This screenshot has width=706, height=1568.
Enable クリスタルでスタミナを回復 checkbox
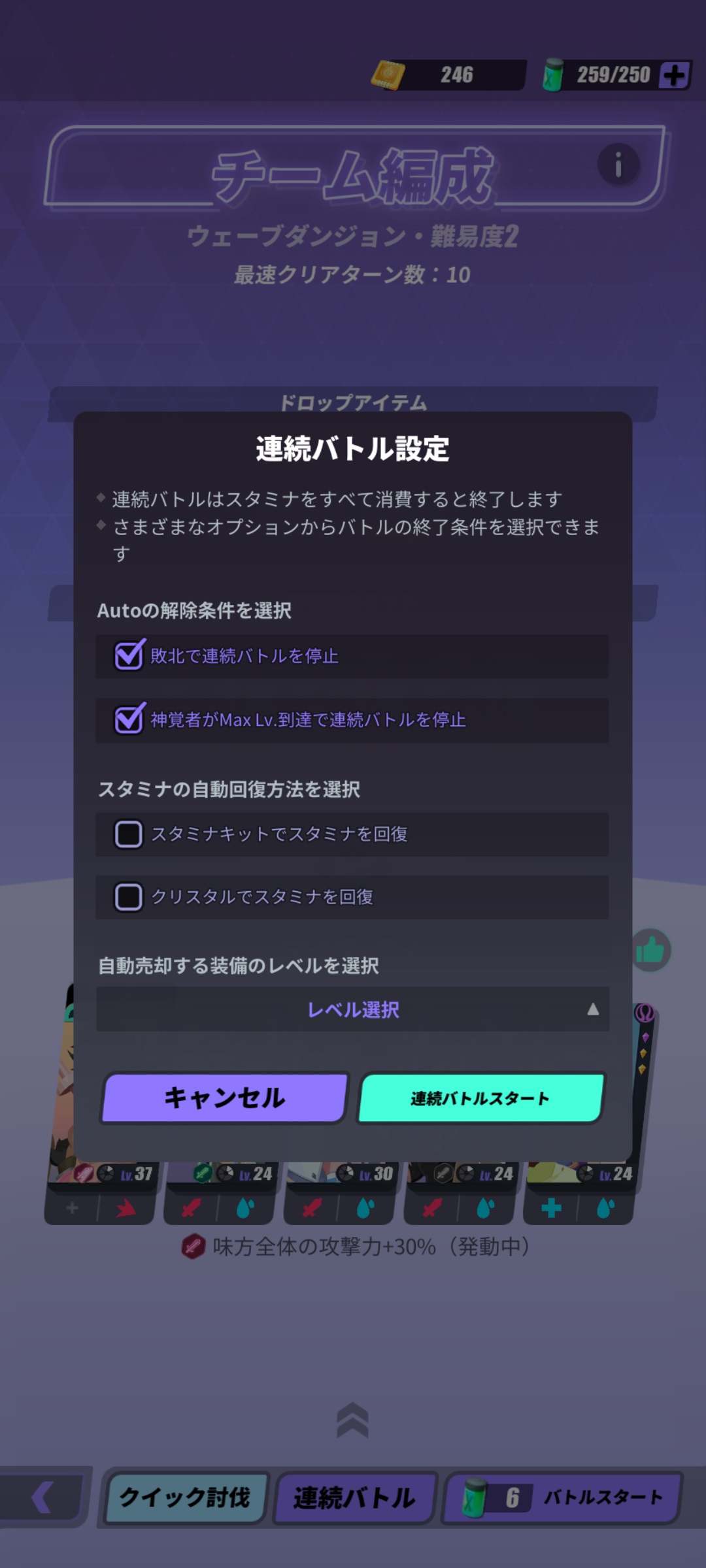click(129, 897)
